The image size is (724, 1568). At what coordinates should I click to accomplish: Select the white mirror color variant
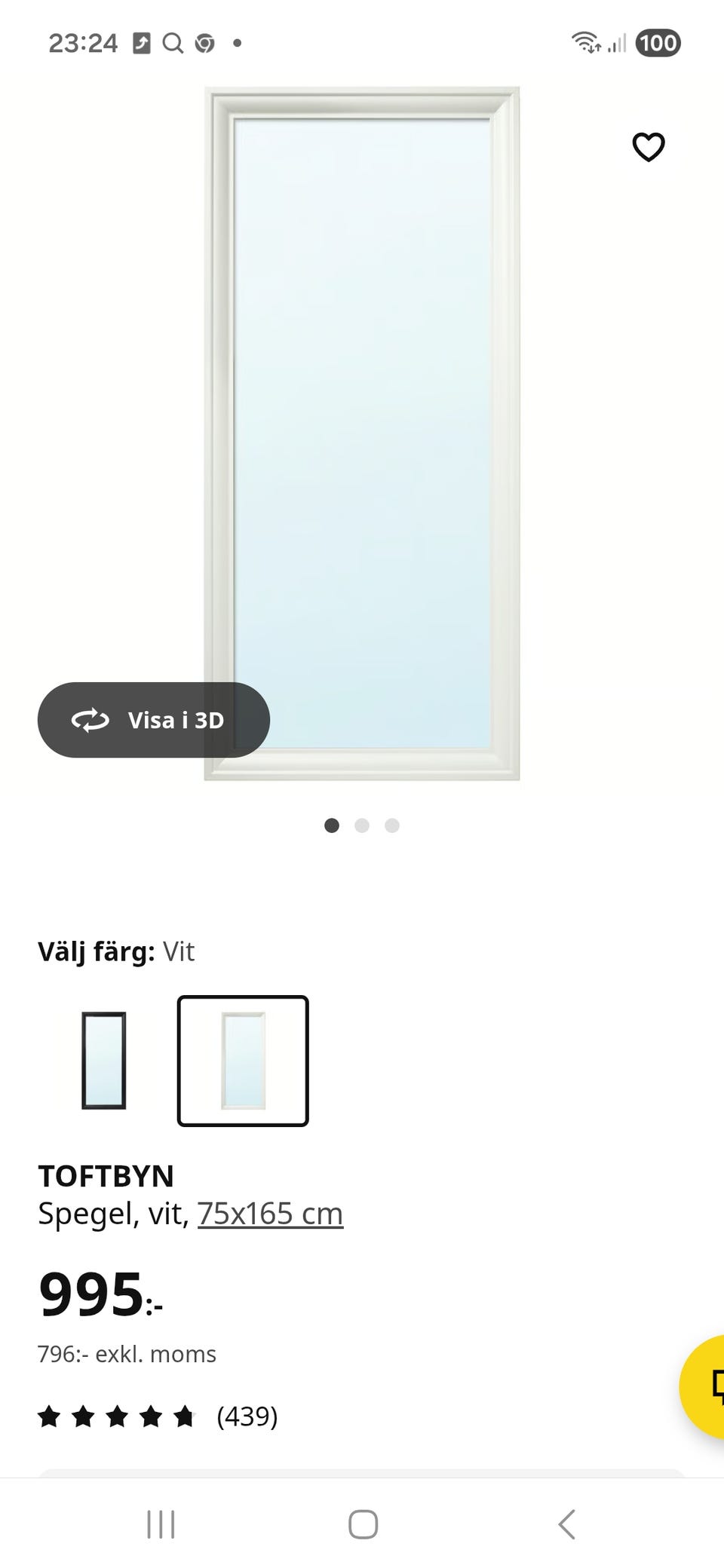pos(243,1061)
